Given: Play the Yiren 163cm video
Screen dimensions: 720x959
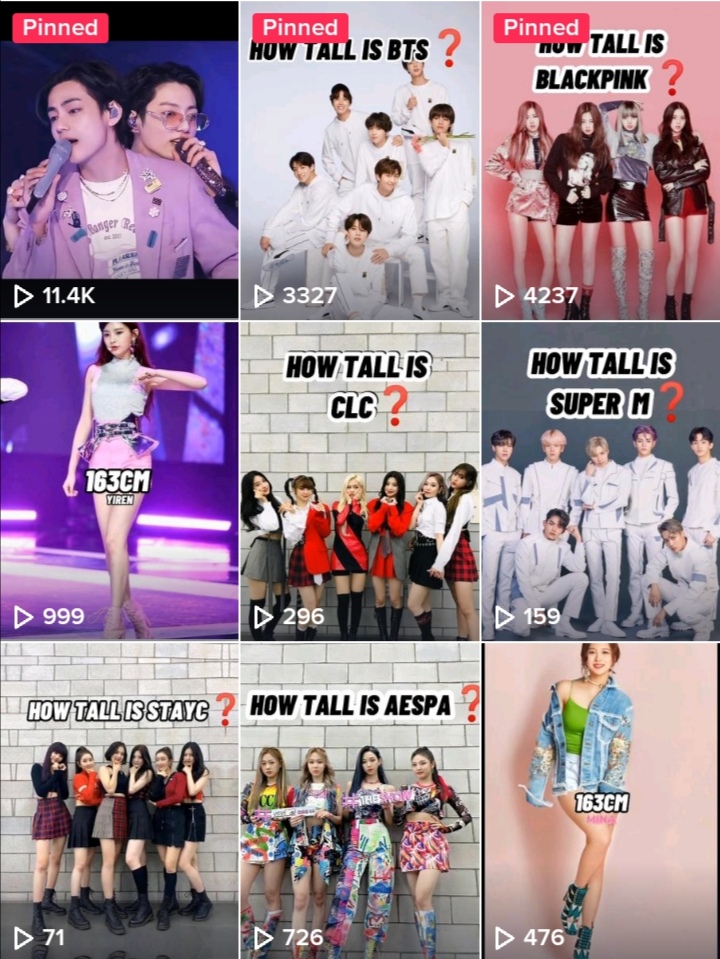Looking at the screenshot, I should click(x=119, y=480).
